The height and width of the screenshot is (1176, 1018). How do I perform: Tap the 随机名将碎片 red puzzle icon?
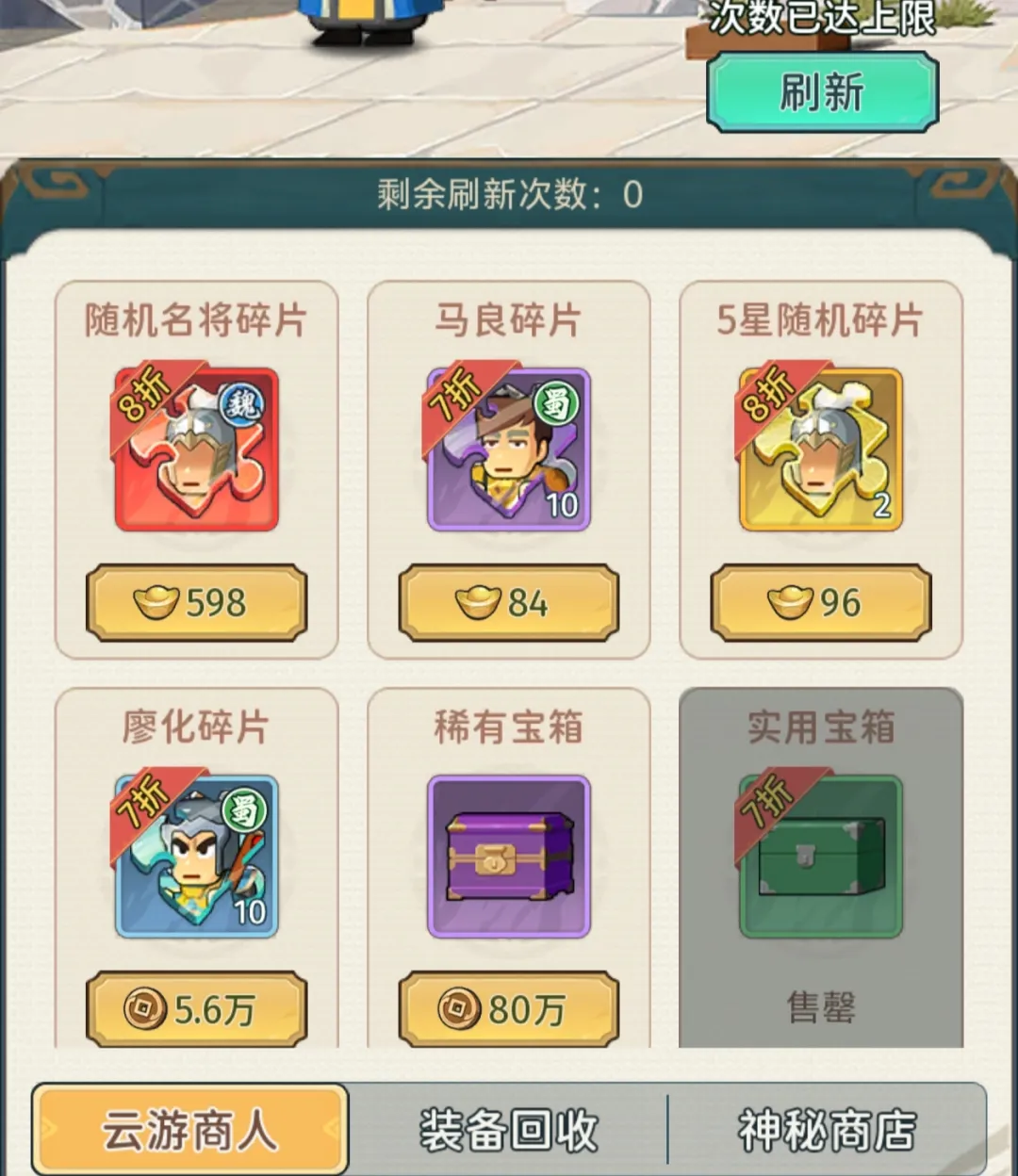tap(196, 450)
